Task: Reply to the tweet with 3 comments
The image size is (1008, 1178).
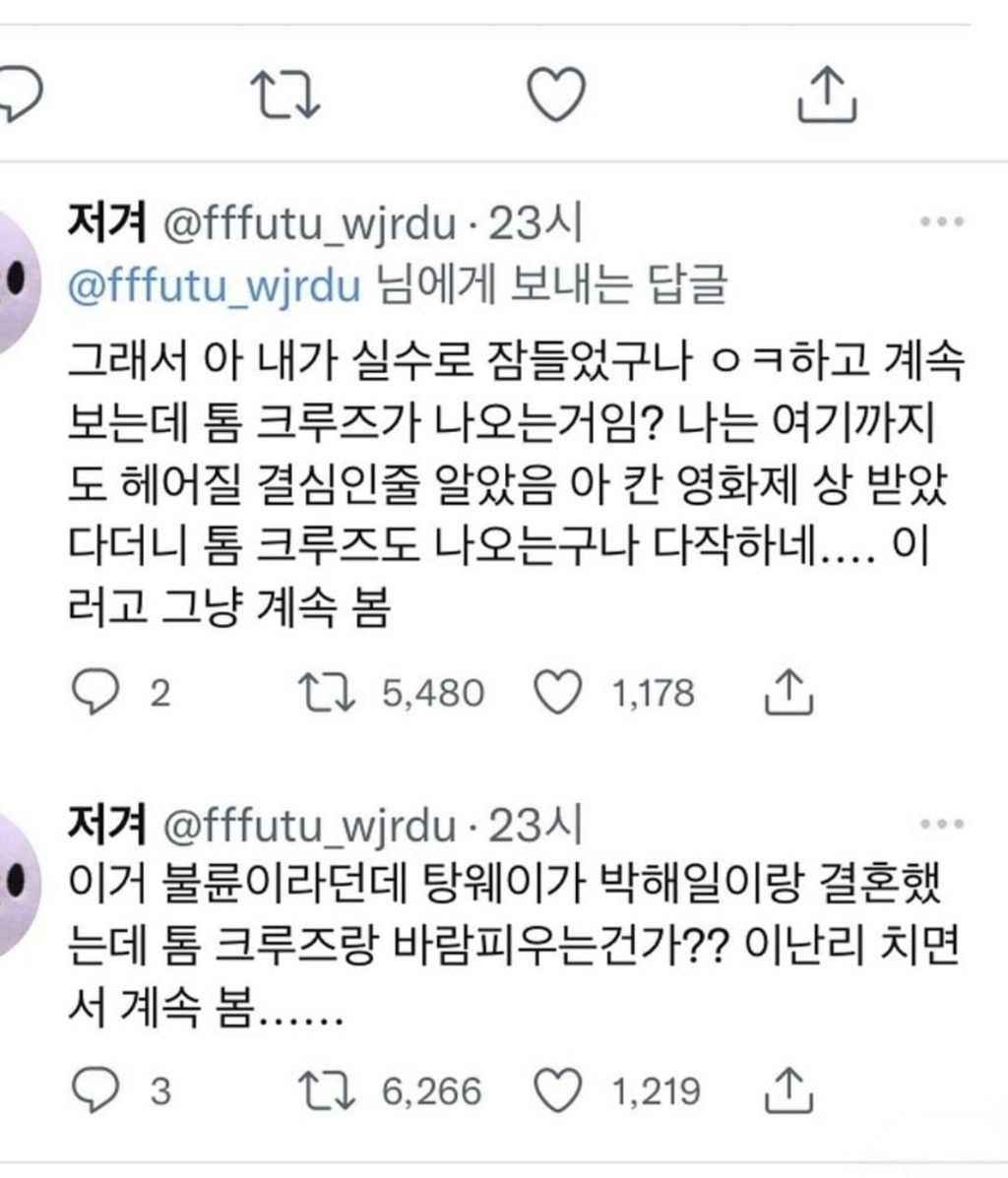Action: pos(94,1090)
